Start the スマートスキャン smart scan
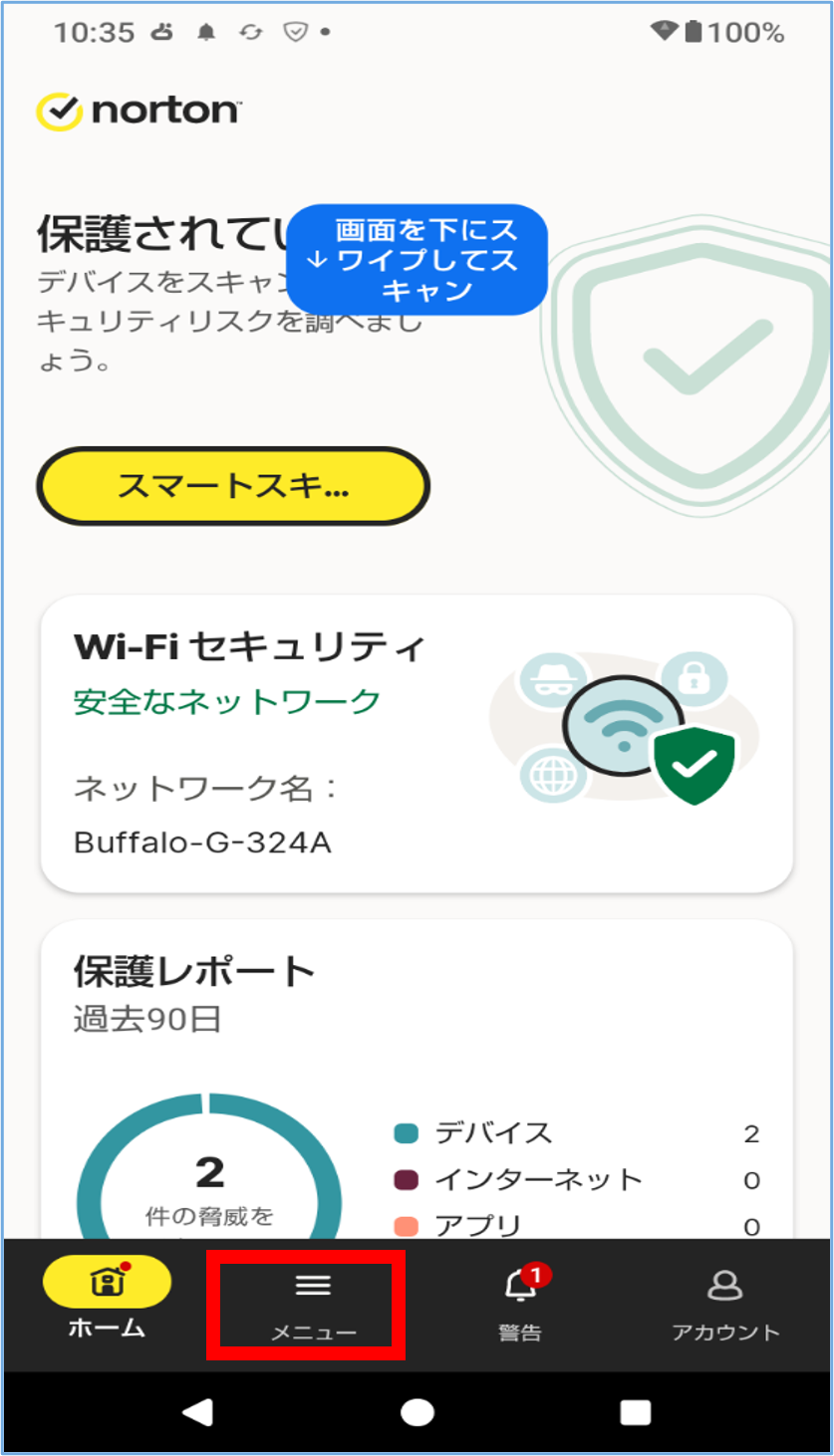Viewport: 834px width, 1456px height. 233,487
